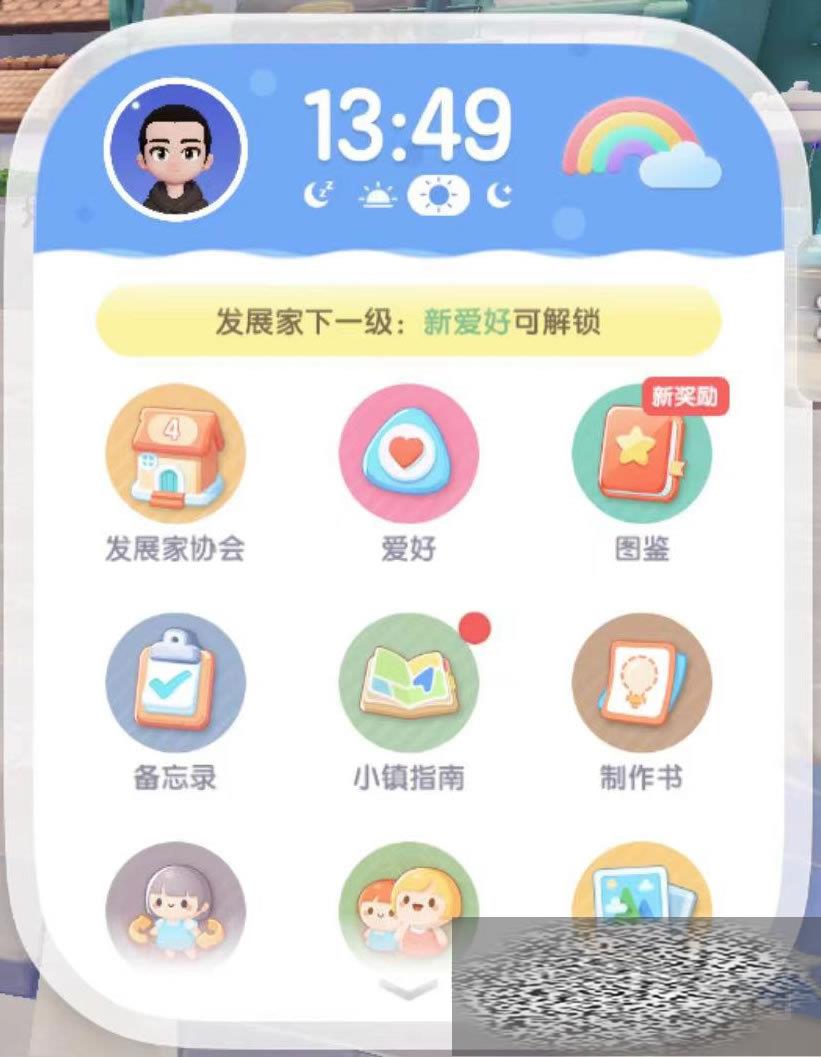Viewport: 821px width, 1057px height.
Task: Expand more apps with down chevron
Action: click(x=408, y=988)
